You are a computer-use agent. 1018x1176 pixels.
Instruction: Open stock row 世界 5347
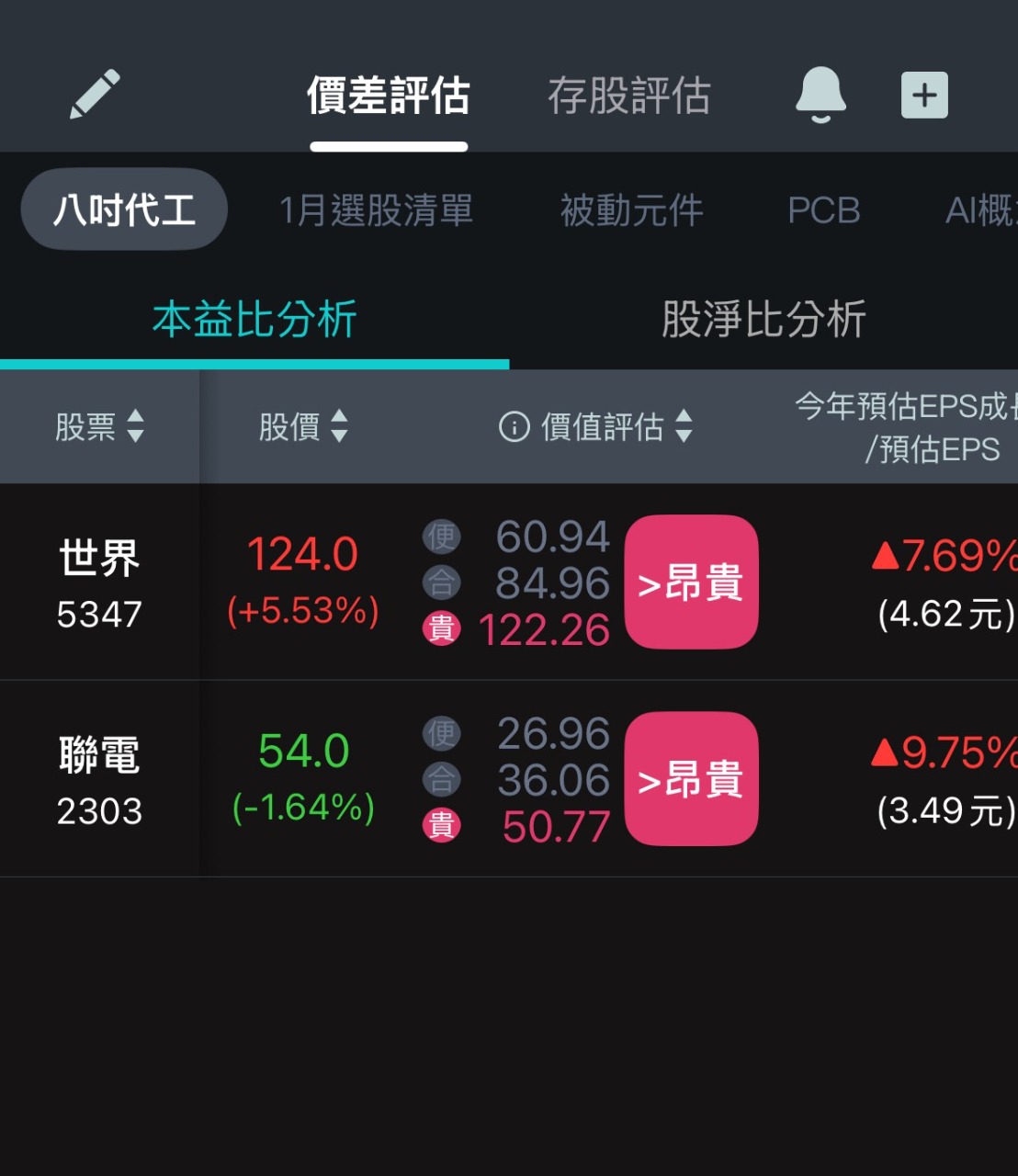click(99, 582)
